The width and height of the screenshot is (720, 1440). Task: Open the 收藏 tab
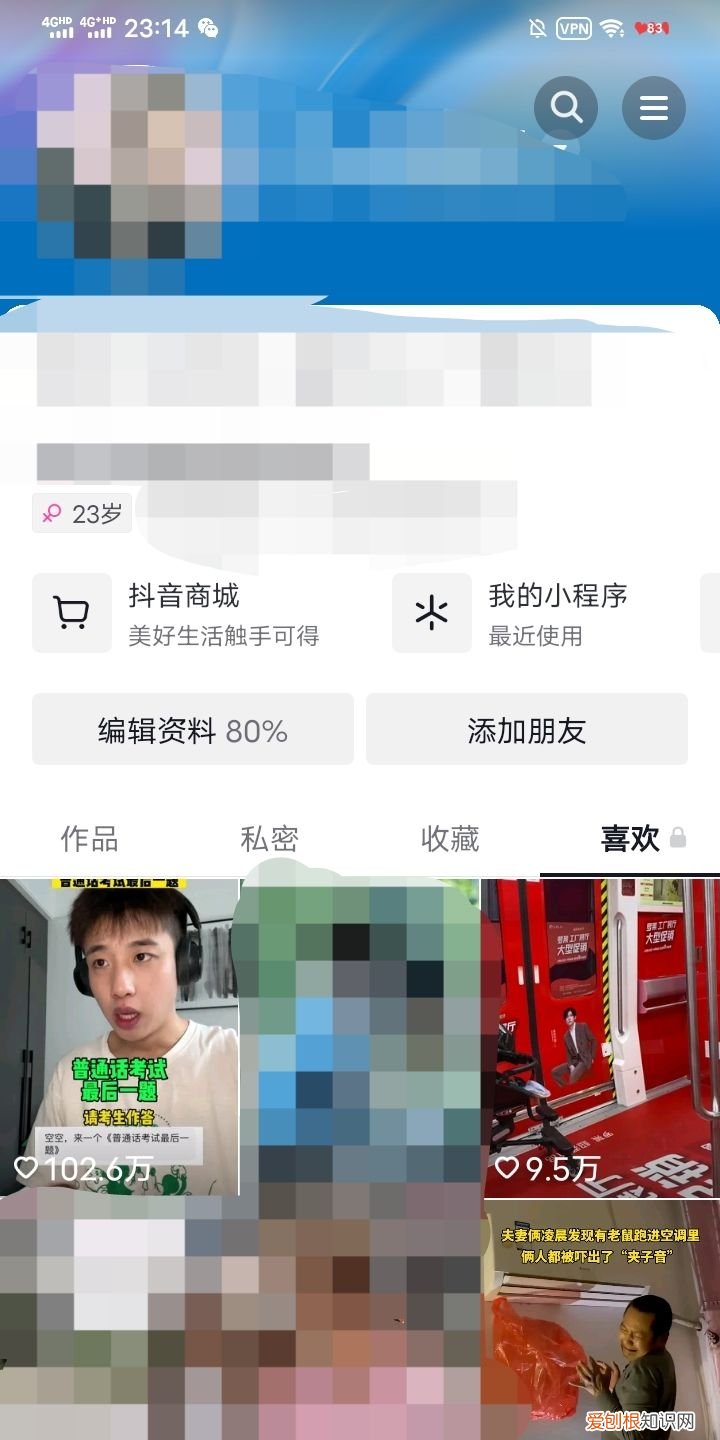click(452, 840)
